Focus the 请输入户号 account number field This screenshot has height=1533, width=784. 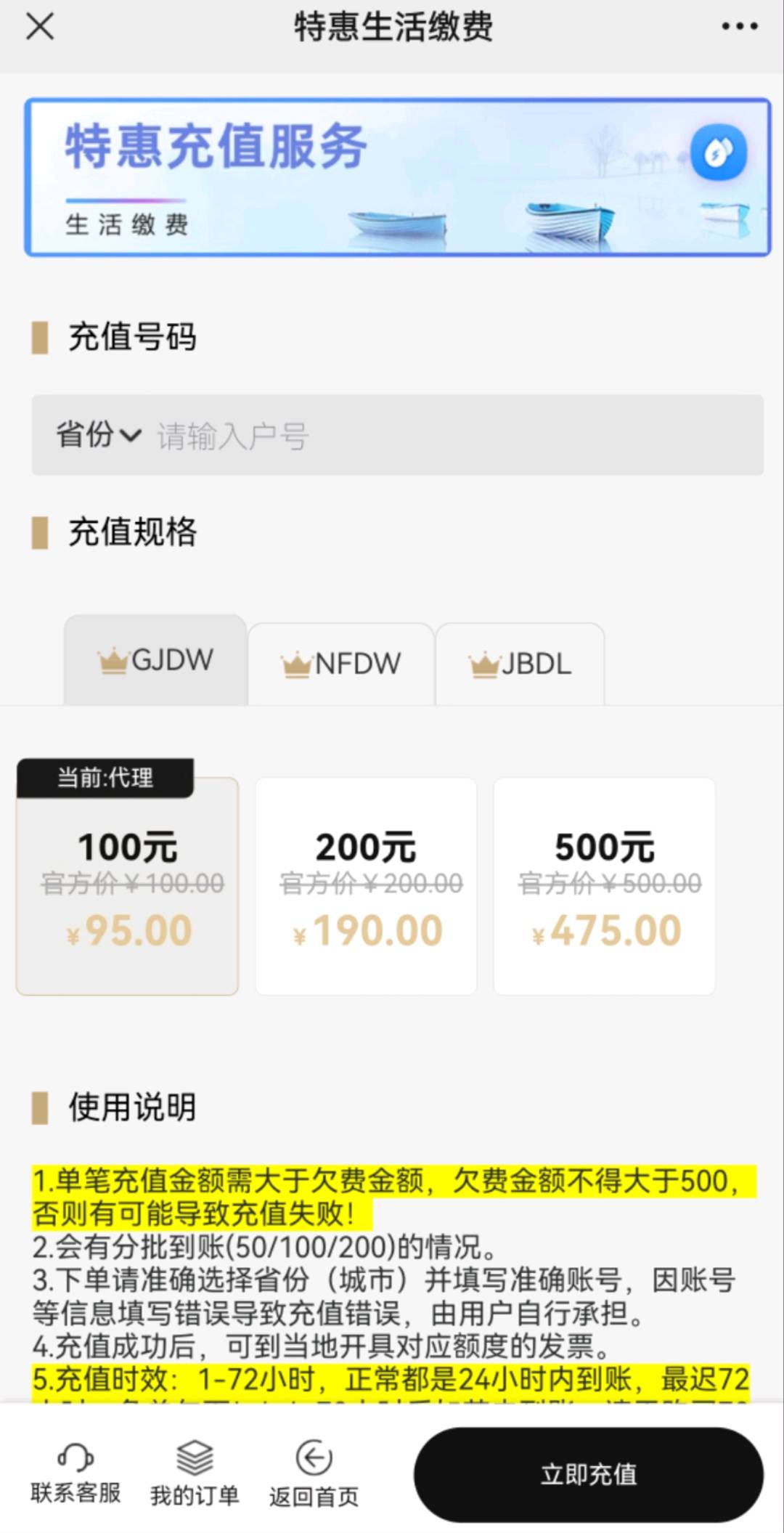tap(457, 436)
